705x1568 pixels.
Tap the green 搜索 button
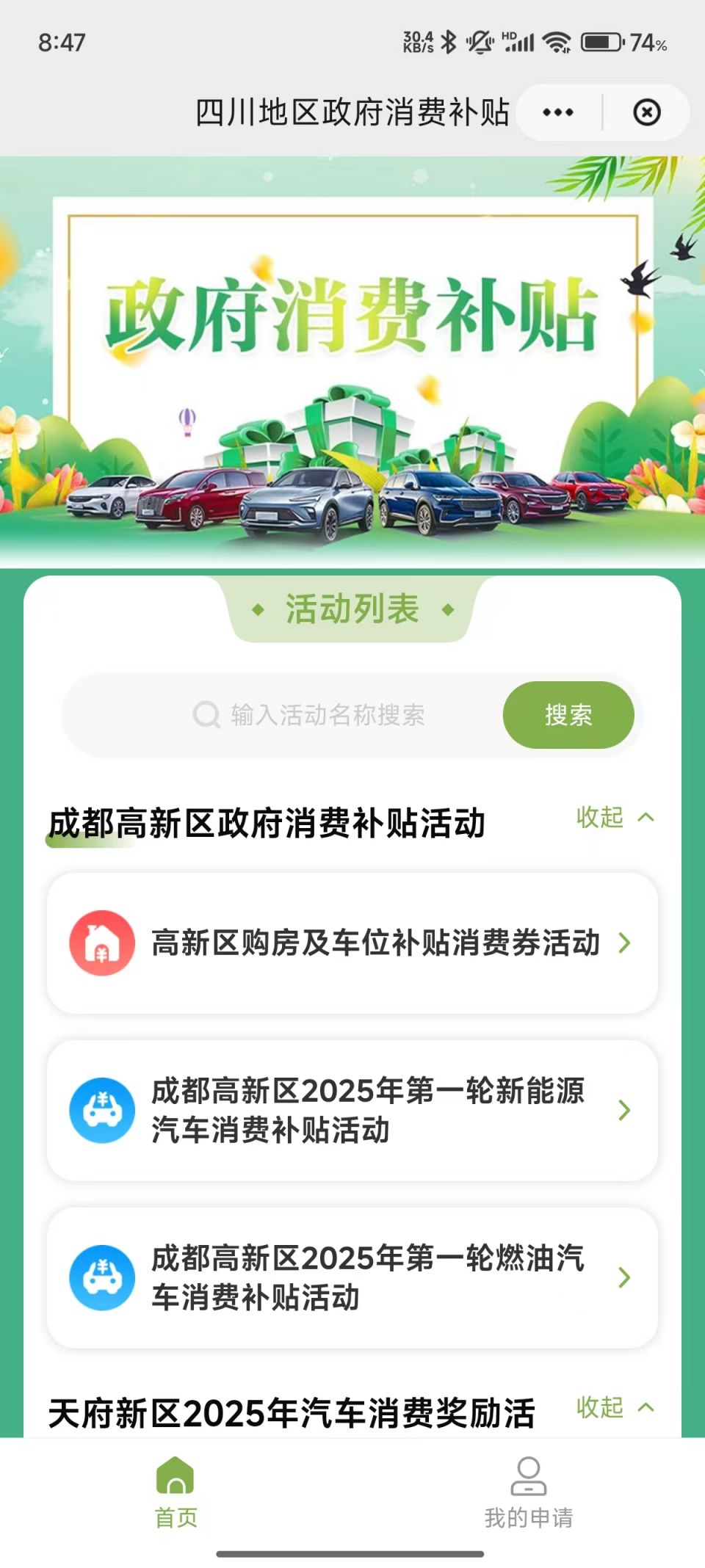[x=568, y=715]
